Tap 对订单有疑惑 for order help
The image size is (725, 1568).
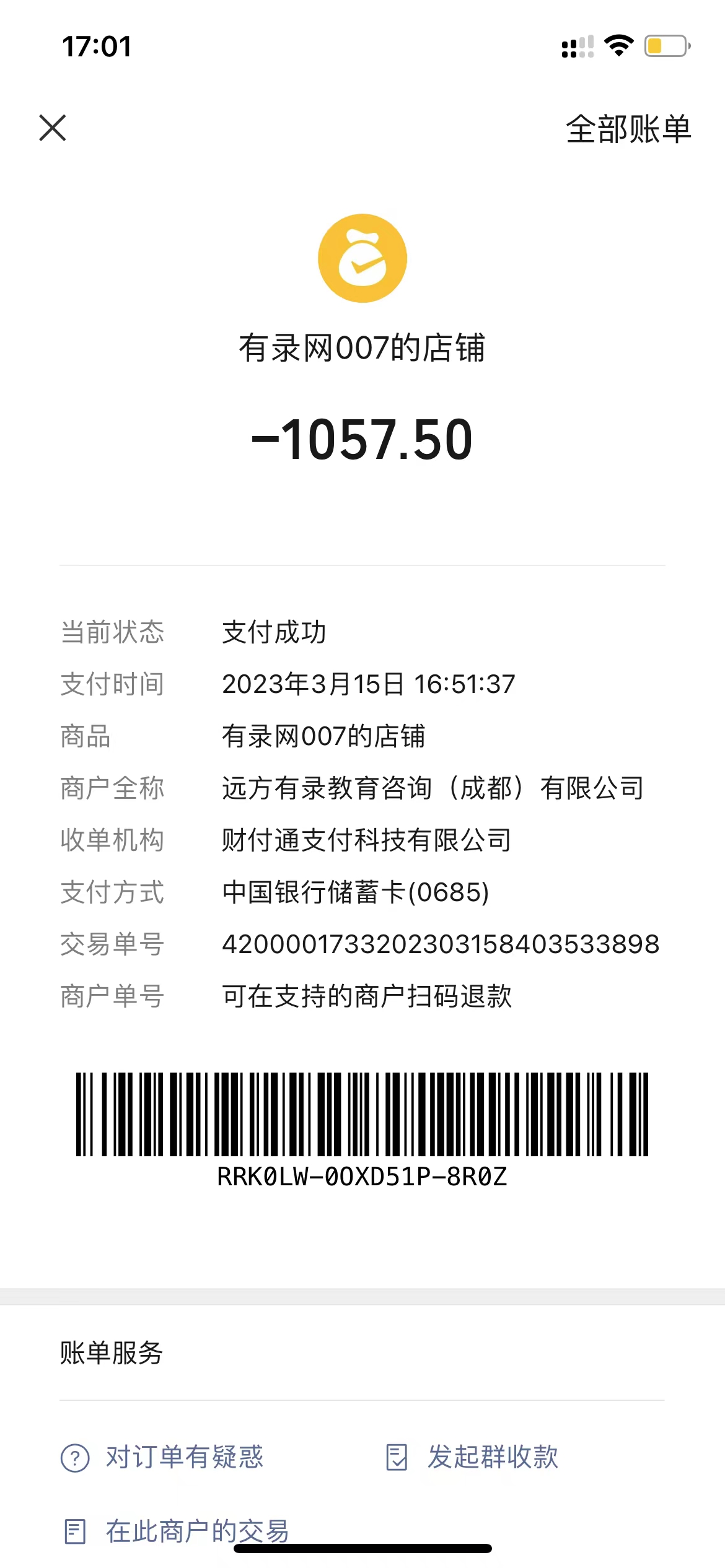[x=162, y=1457]
